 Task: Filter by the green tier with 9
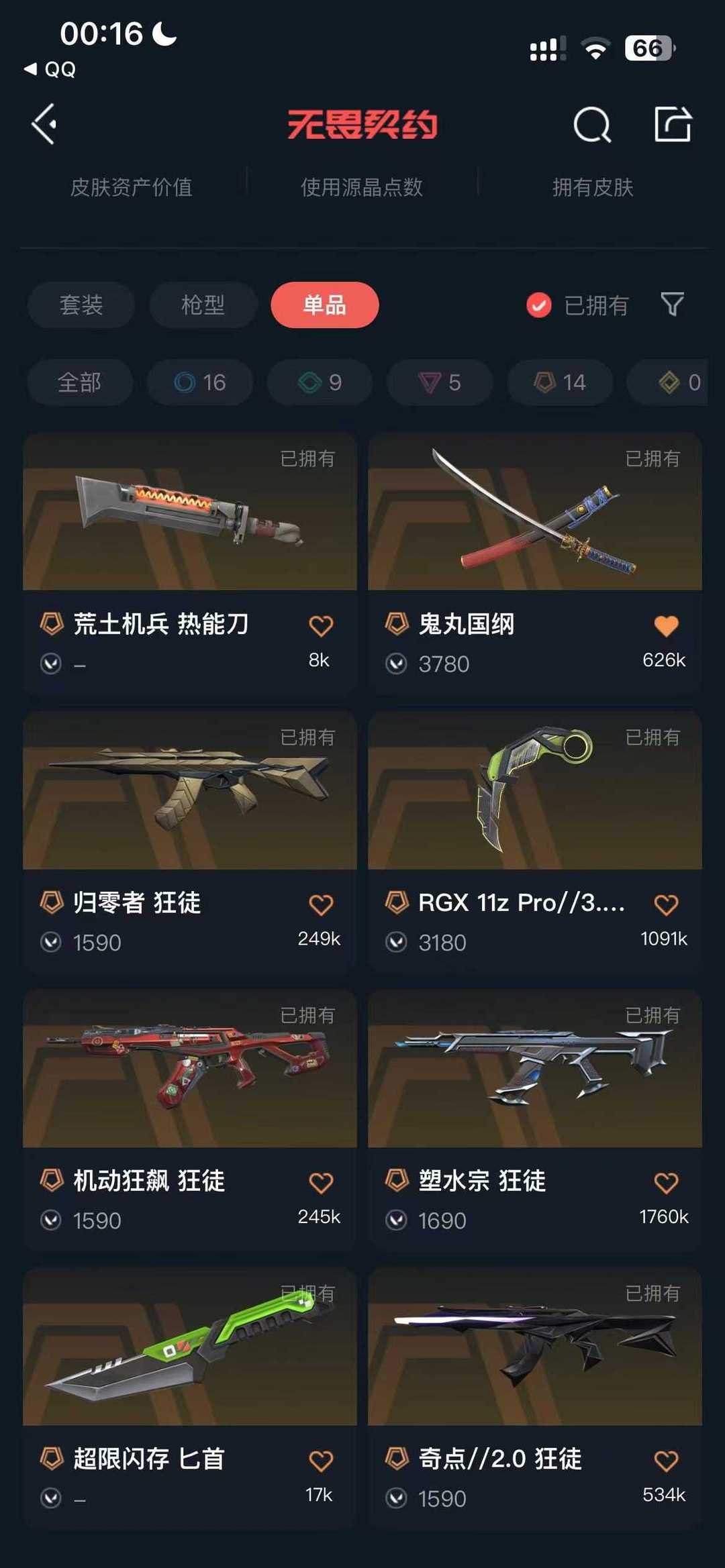[x=320, y=382]
